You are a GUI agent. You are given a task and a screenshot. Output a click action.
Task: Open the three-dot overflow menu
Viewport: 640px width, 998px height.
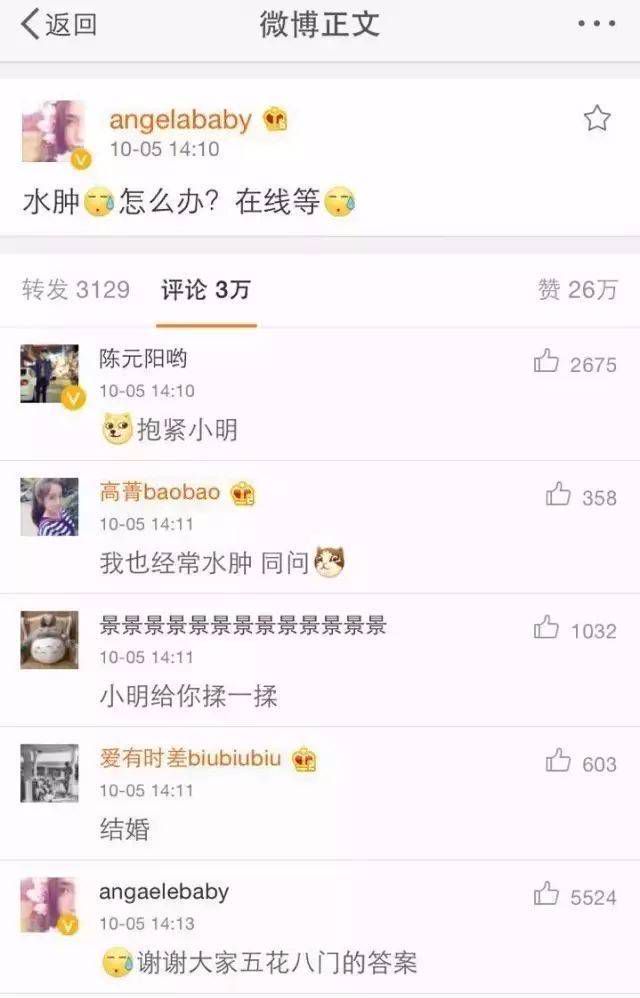pos(597,24)
